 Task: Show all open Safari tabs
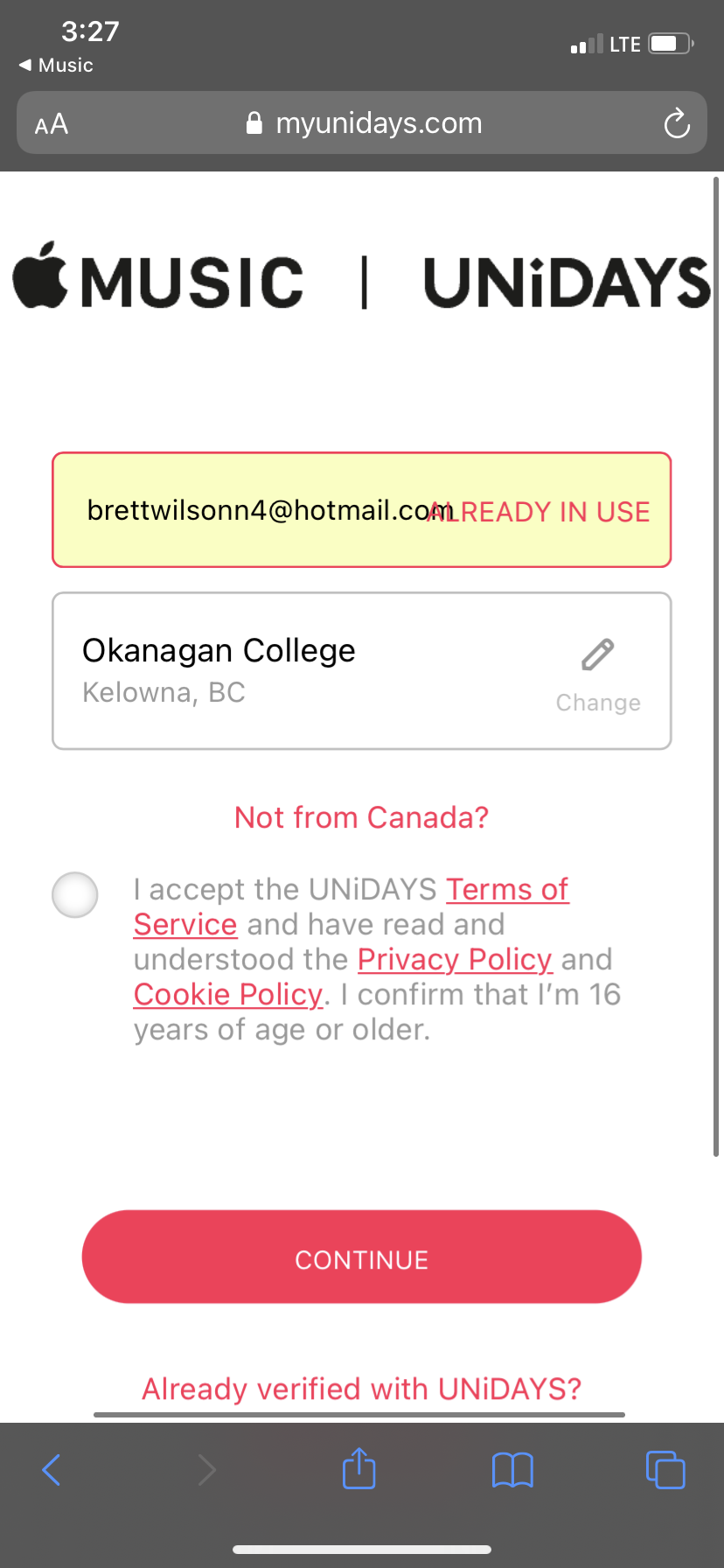tap(665, 1470)
